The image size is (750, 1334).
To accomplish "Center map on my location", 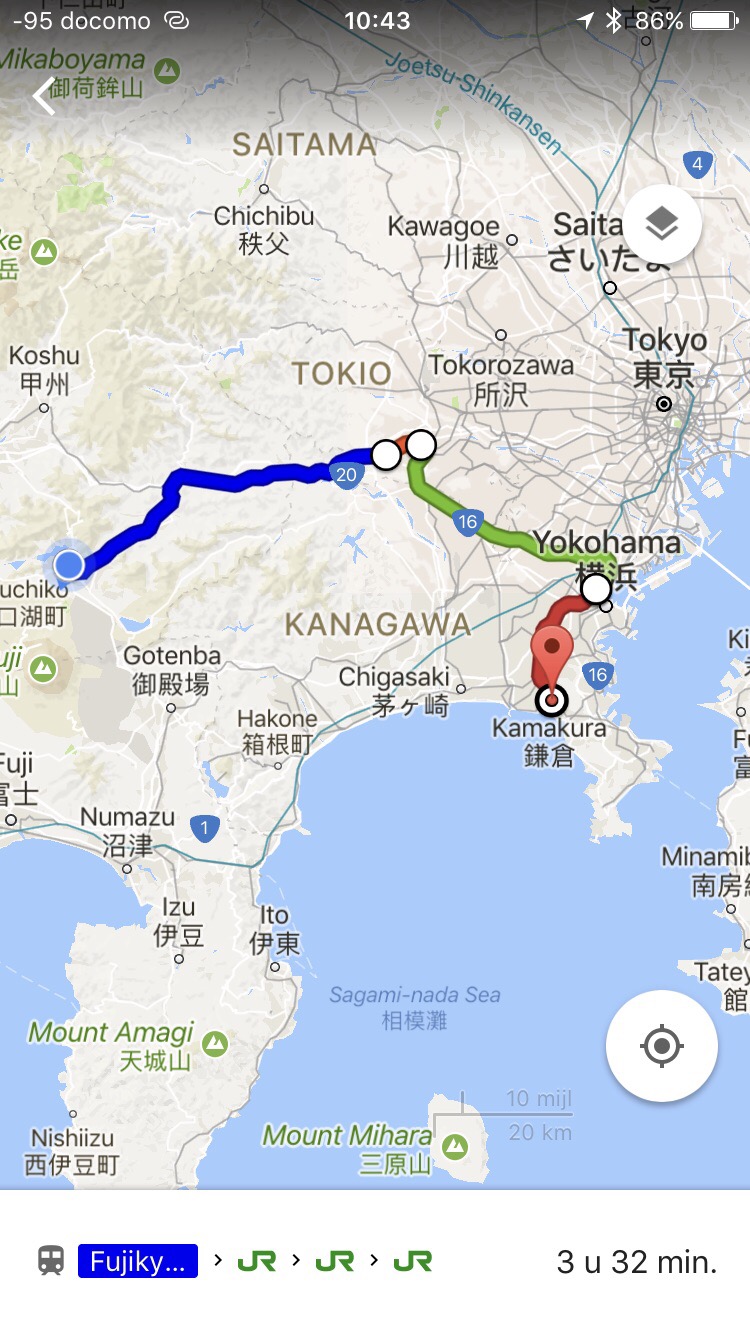I will tap(661, 1047).
